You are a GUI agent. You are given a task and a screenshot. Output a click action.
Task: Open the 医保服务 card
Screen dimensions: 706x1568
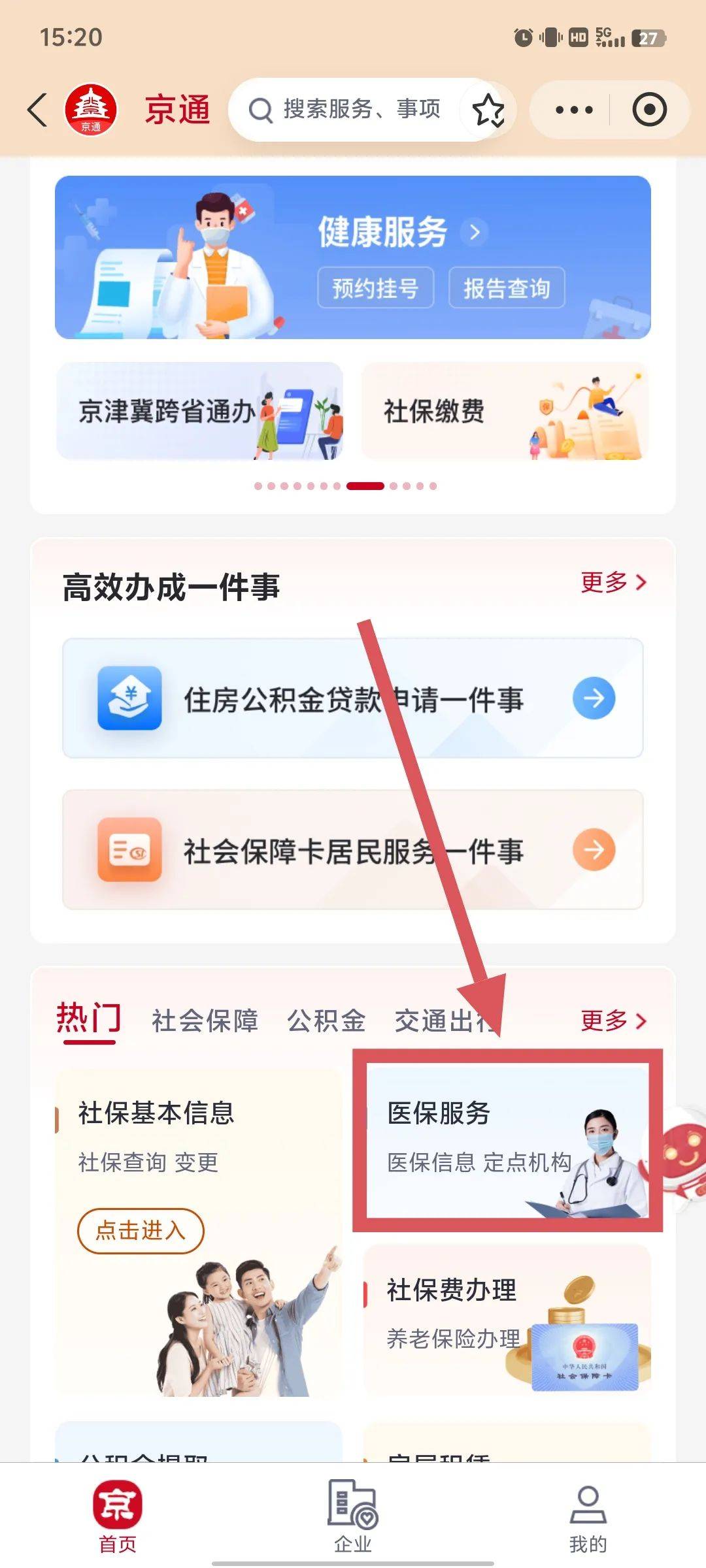[507, 1140]
